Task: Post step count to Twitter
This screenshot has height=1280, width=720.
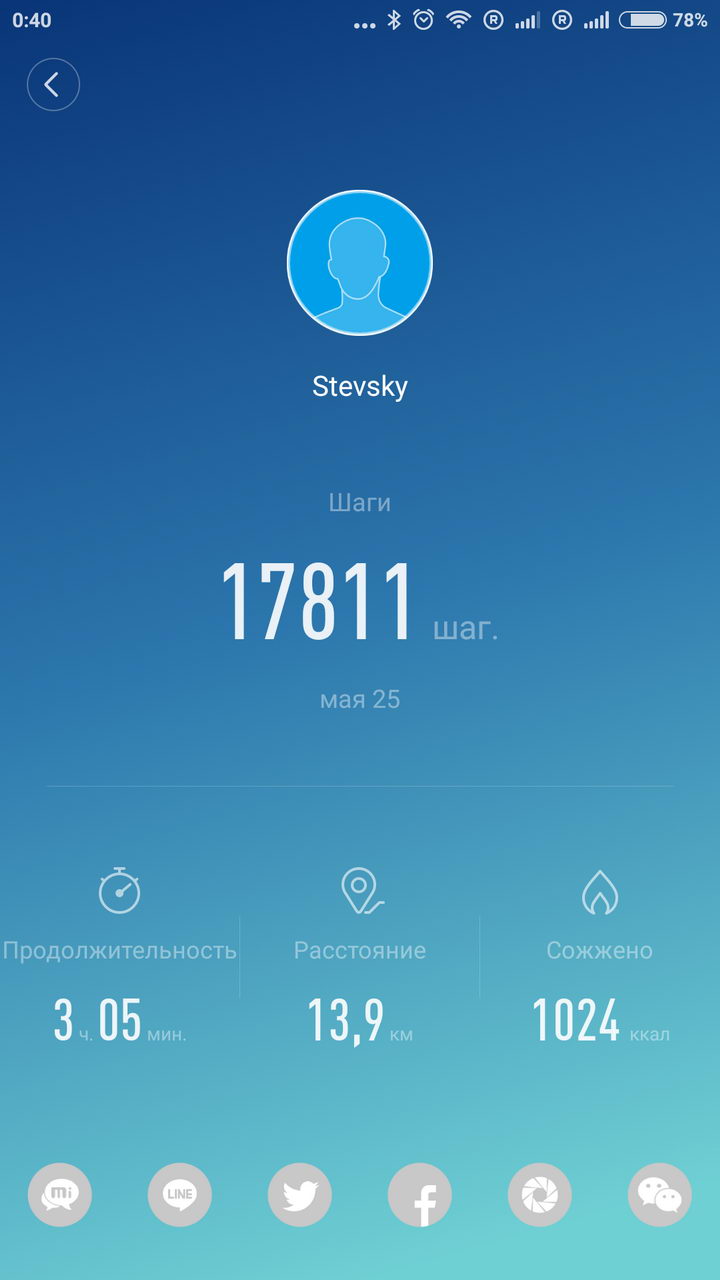Action: click(x=300, y=1194)
